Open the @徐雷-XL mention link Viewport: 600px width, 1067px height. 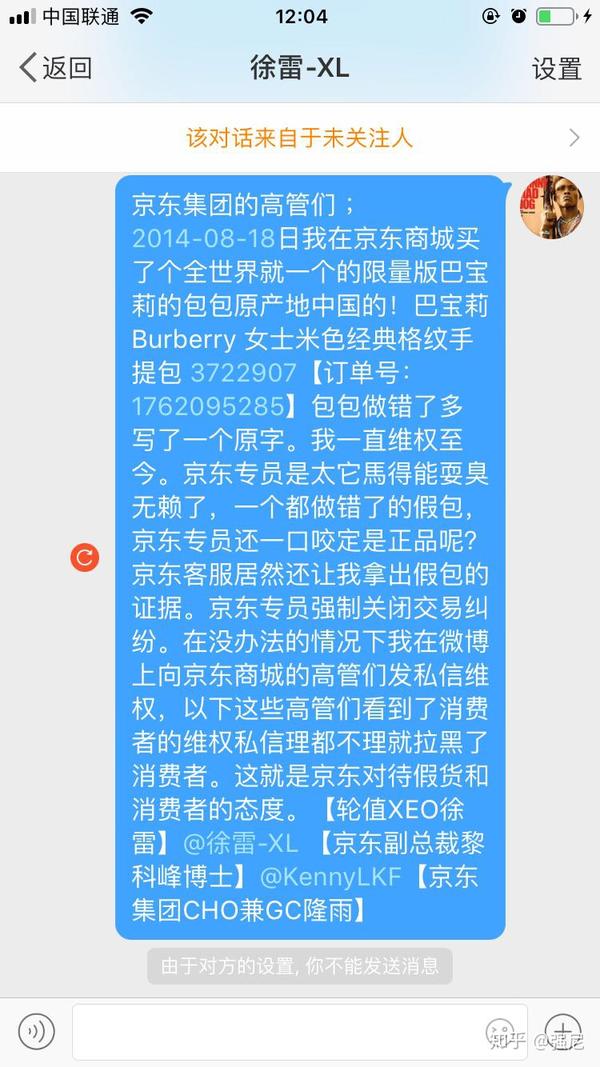pyautogui.click(x=240, y=844)
